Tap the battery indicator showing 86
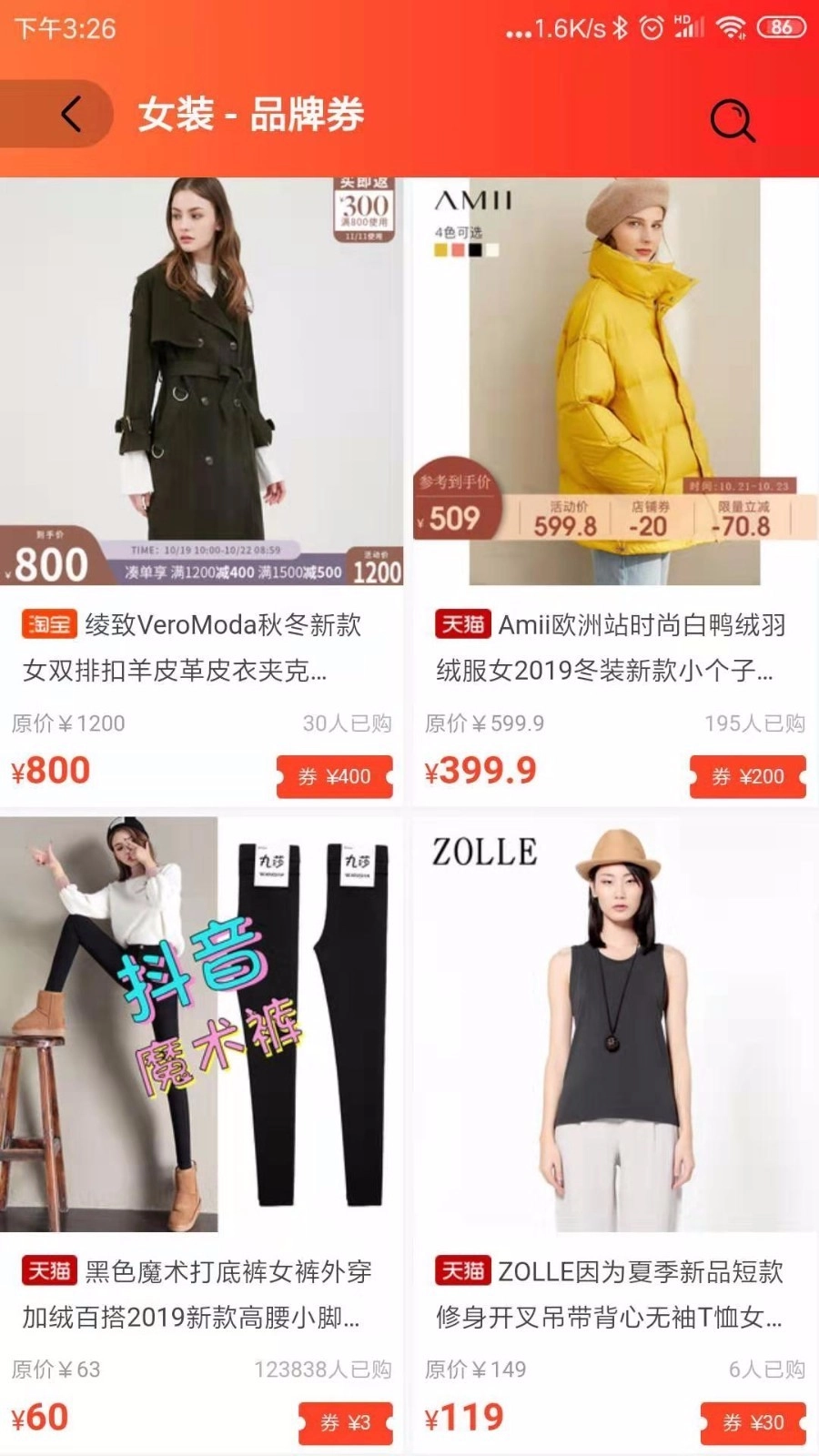This screenshot has height=1456, width=819. coord(780,28)
